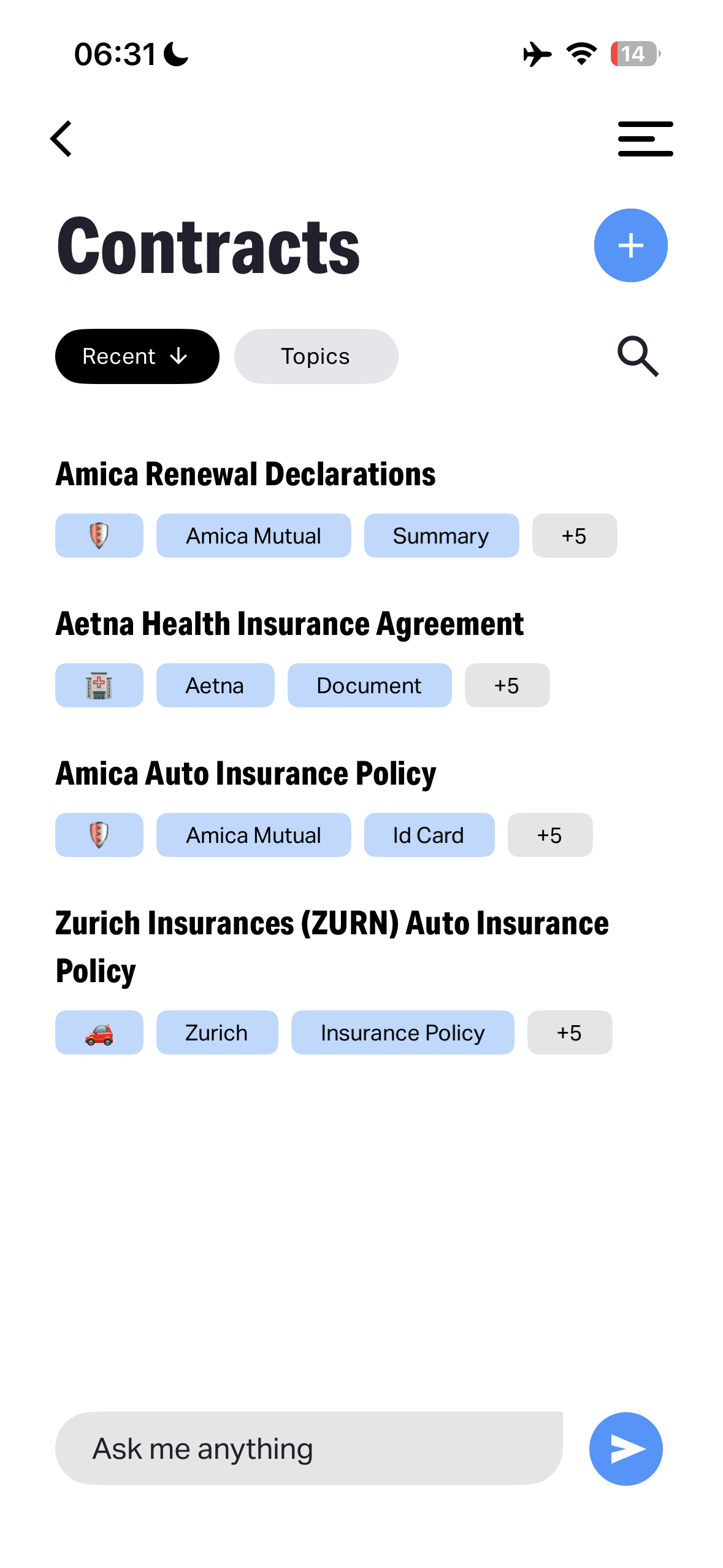Tap the send message icon
The height and width of the screenshot is (1568, 723).
(x=625, y=1448)
